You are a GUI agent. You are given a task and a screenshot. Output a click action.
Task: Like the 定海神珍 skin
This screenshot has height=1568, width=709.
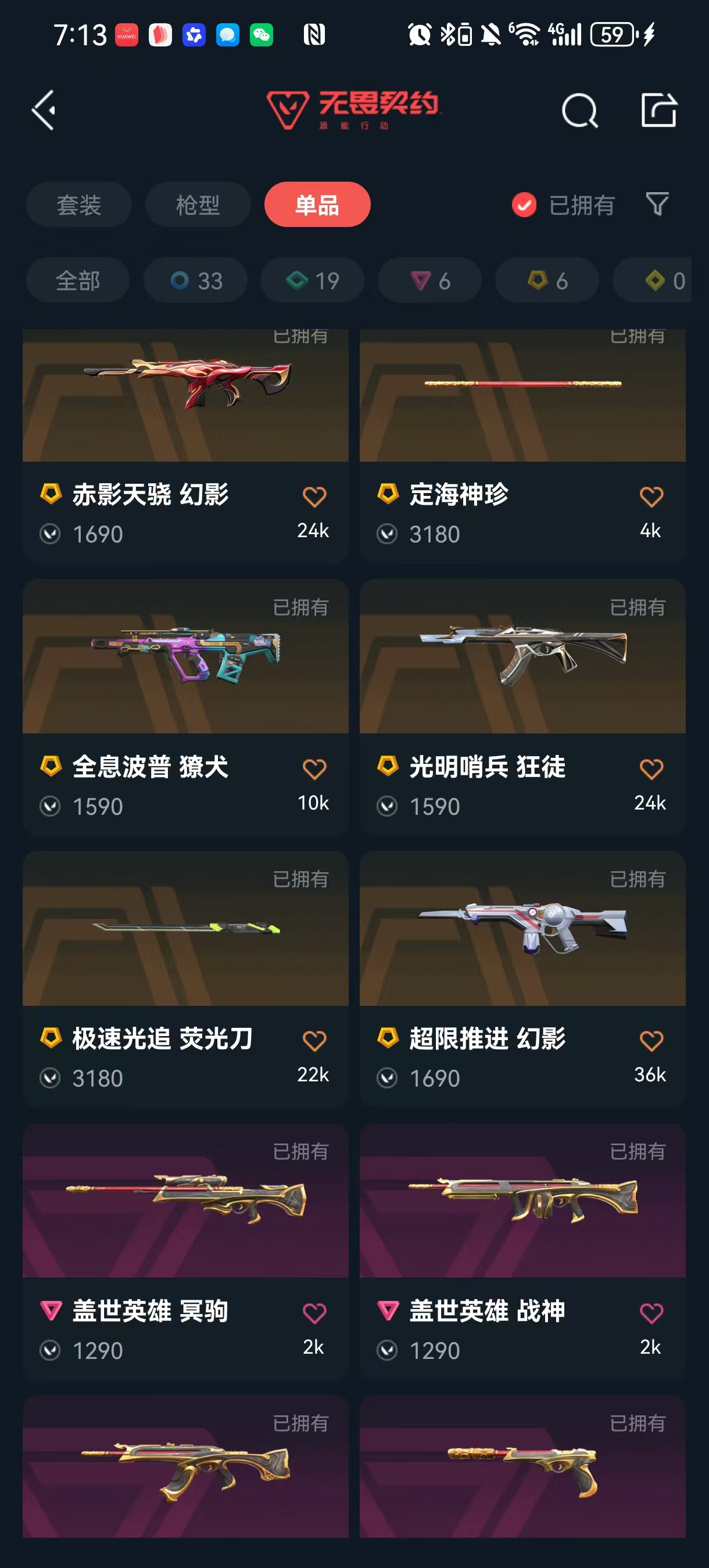(x=651, y=497)
